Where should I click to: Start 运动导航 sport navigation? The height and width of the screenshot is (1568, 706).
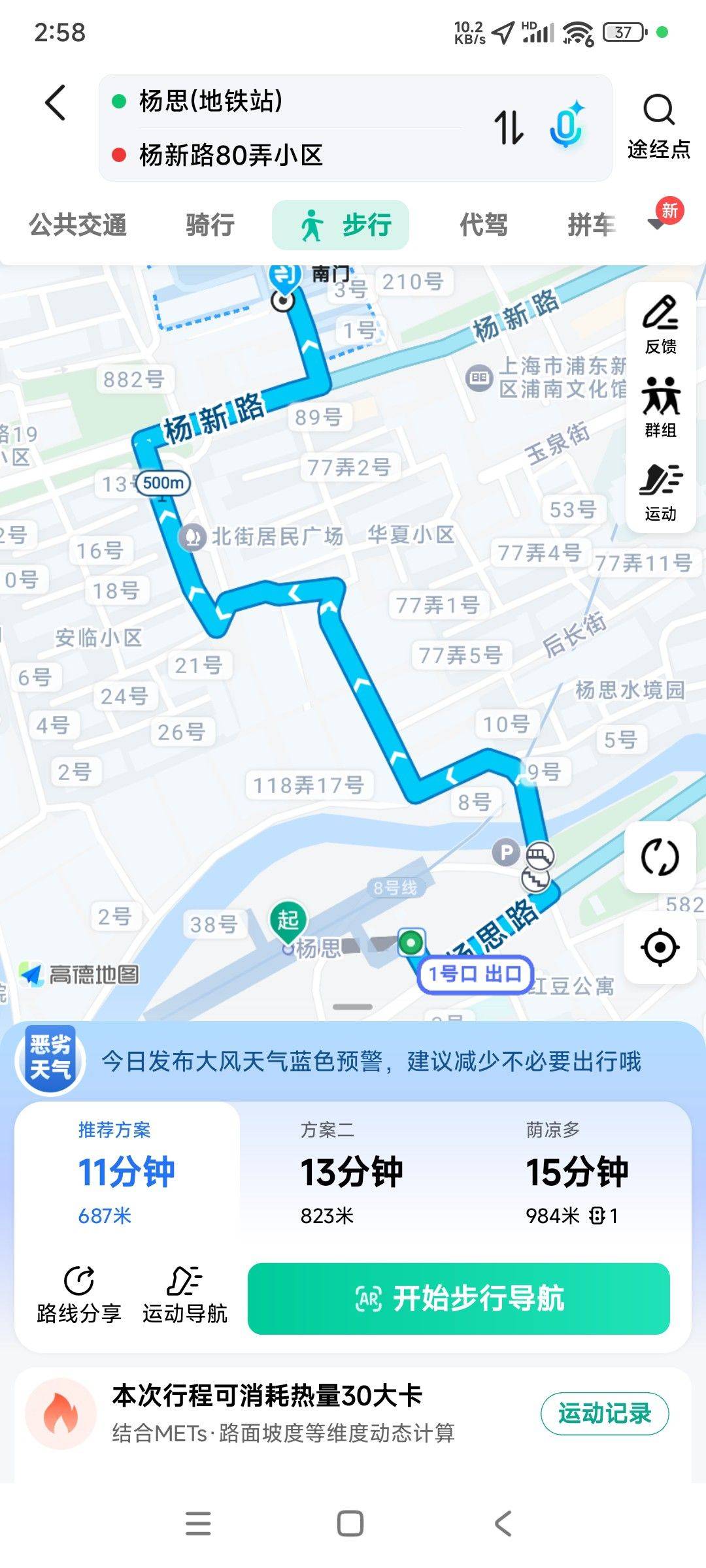[185, 1295]
